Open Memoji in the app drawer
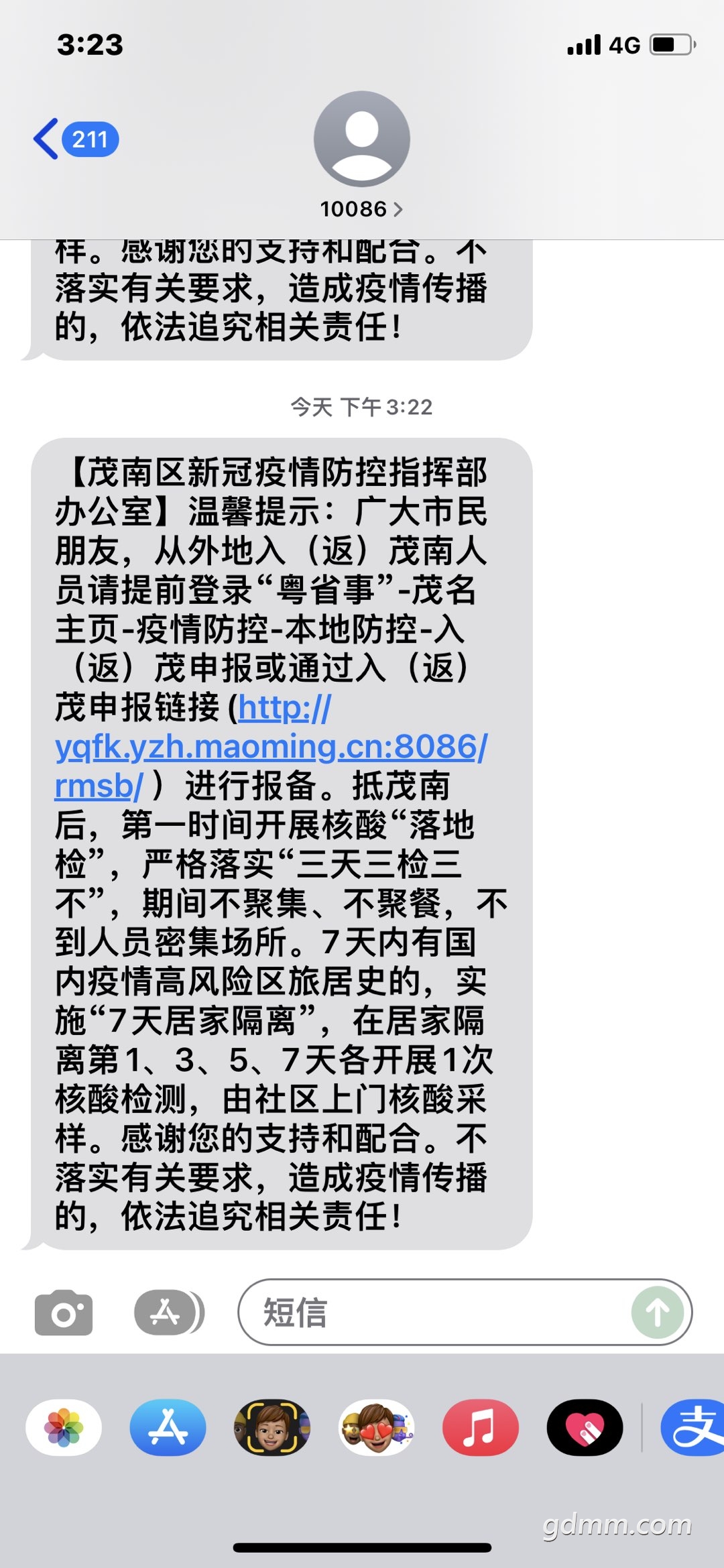The height and width of the screenshot is (1568, 724). pyautogui.click(x=271, y=1428)
